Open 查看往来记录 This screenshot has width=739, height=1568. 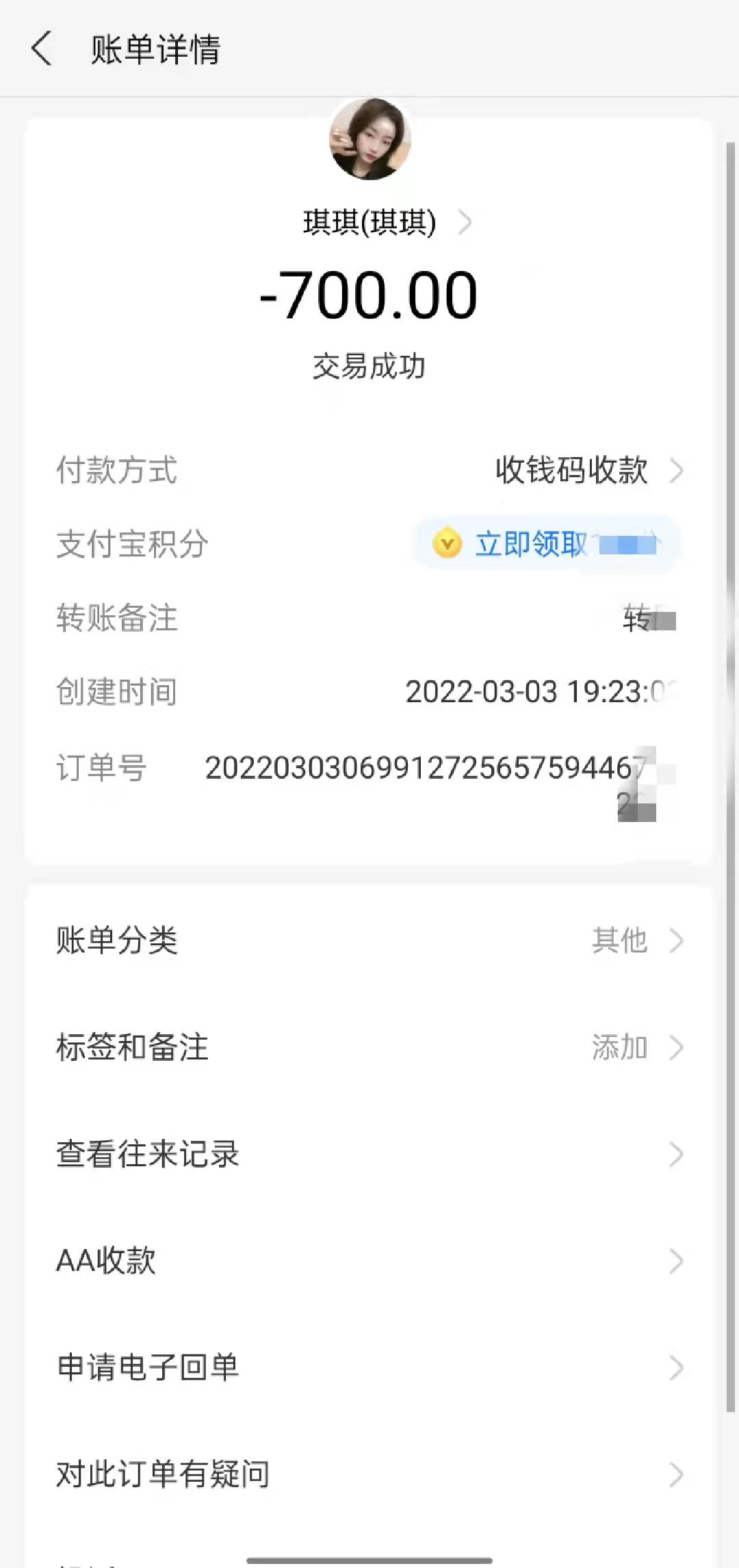369,1154
